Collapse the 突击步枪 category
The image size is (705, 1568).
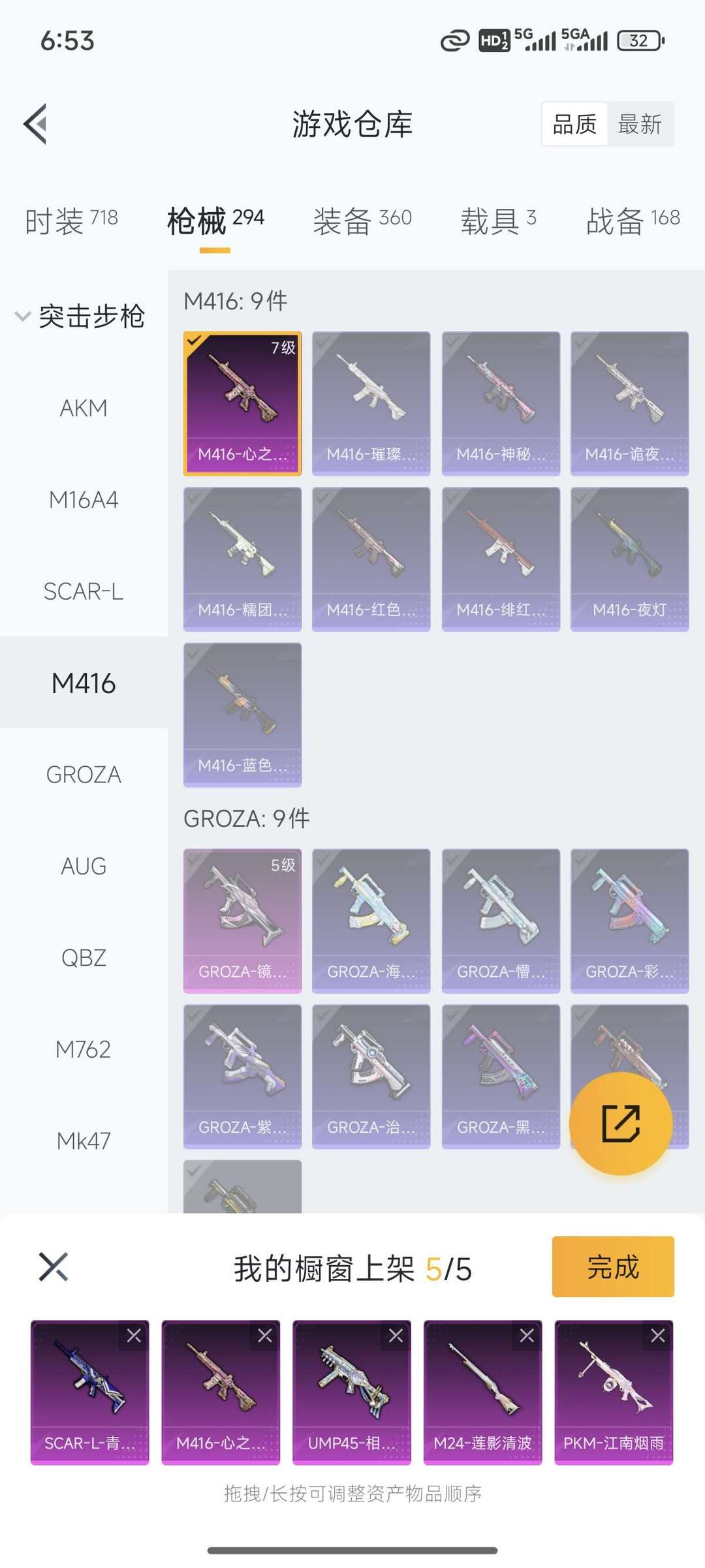pyautogui.click(x=80, y=316)
